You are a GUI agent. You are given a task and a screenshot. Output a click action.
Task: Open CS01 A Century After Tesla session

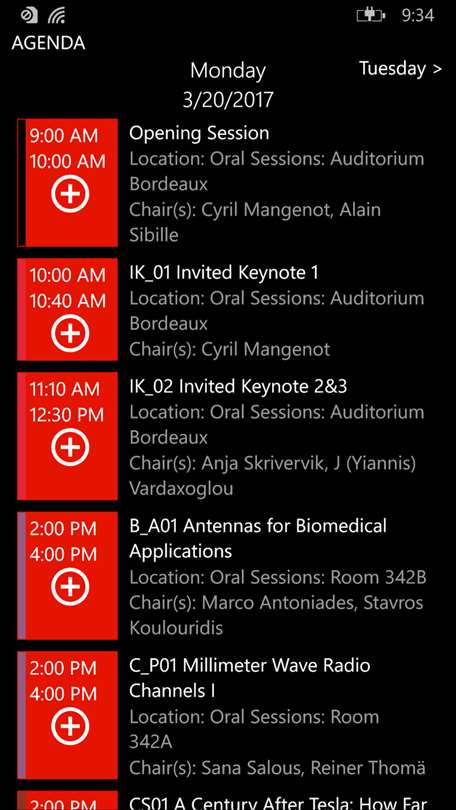coord(279,802)
